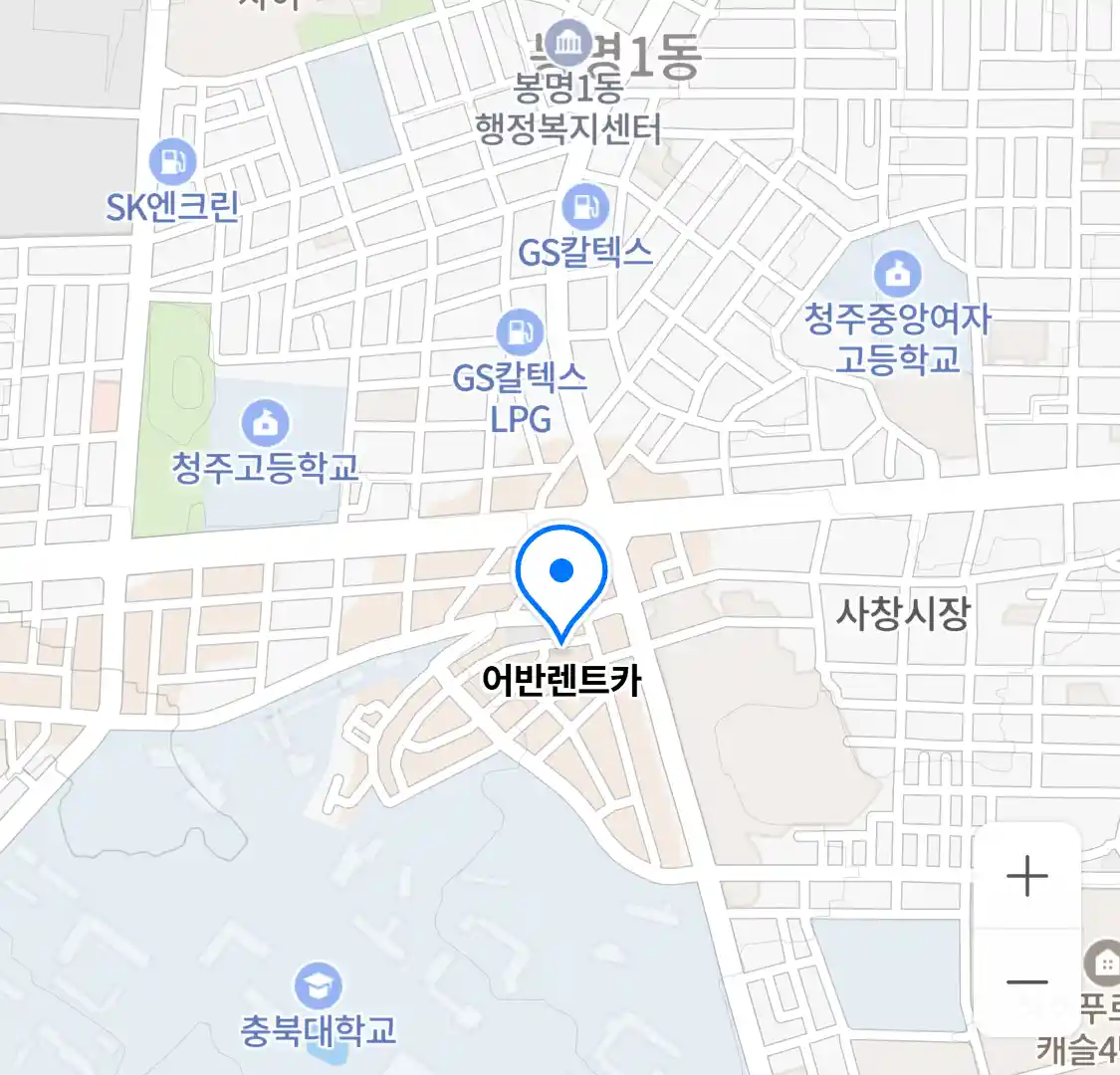The image size is (1120, 1075).
Task: Select the 청주고등학교 school marker
Action: point(265,423)
